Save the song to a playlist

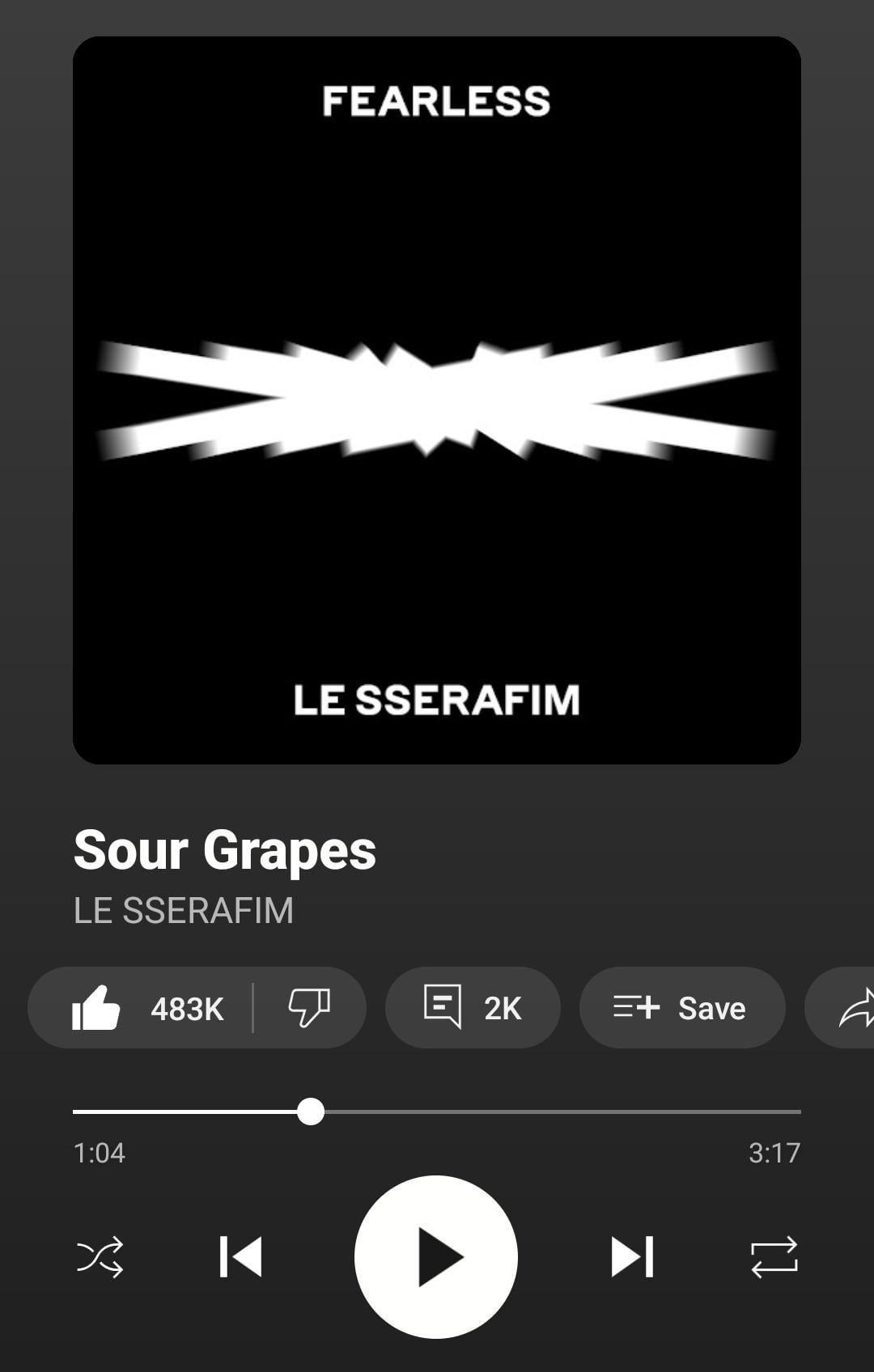tap(681, 1008)
